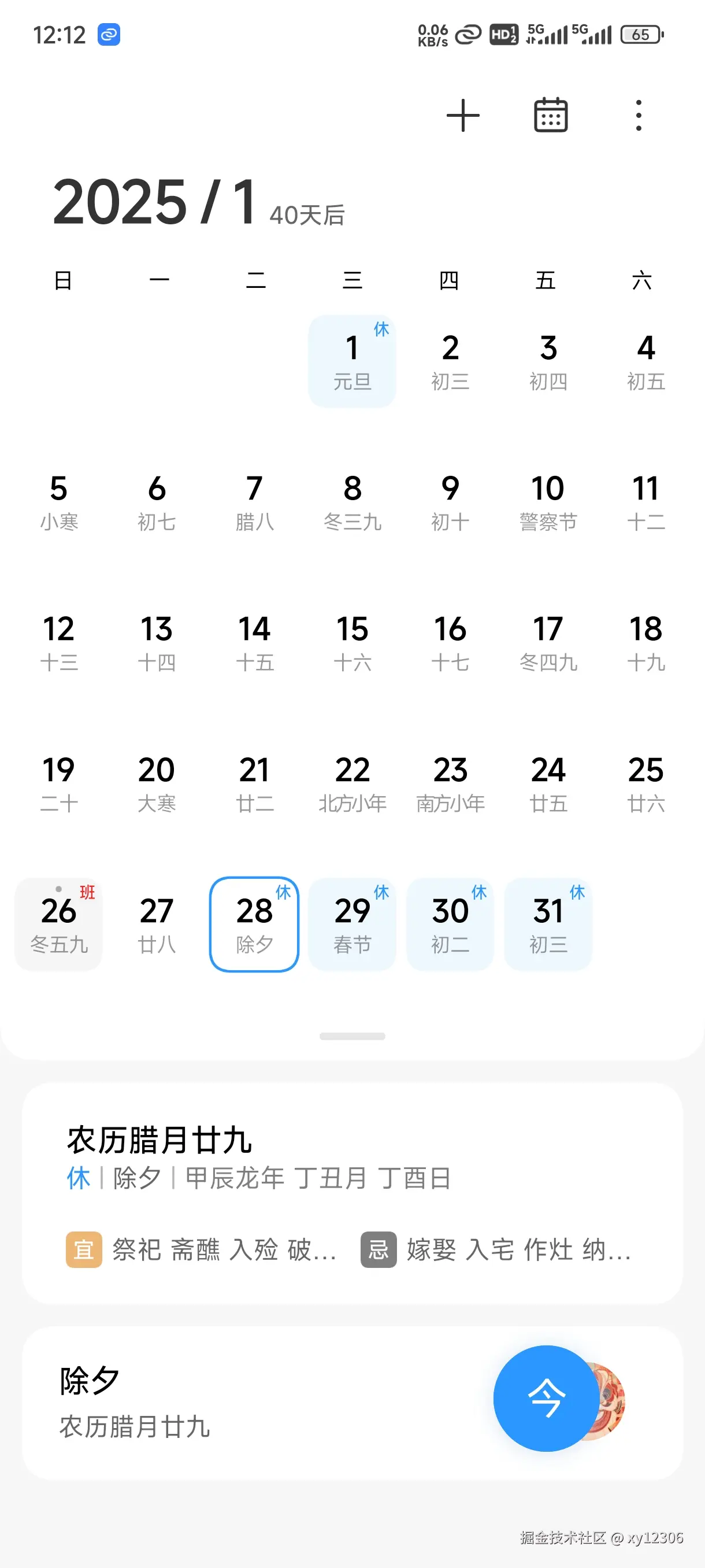Tap the 今 floating today button
The height and width of the screenshot is (1568, 705).
pos(546,1399)
